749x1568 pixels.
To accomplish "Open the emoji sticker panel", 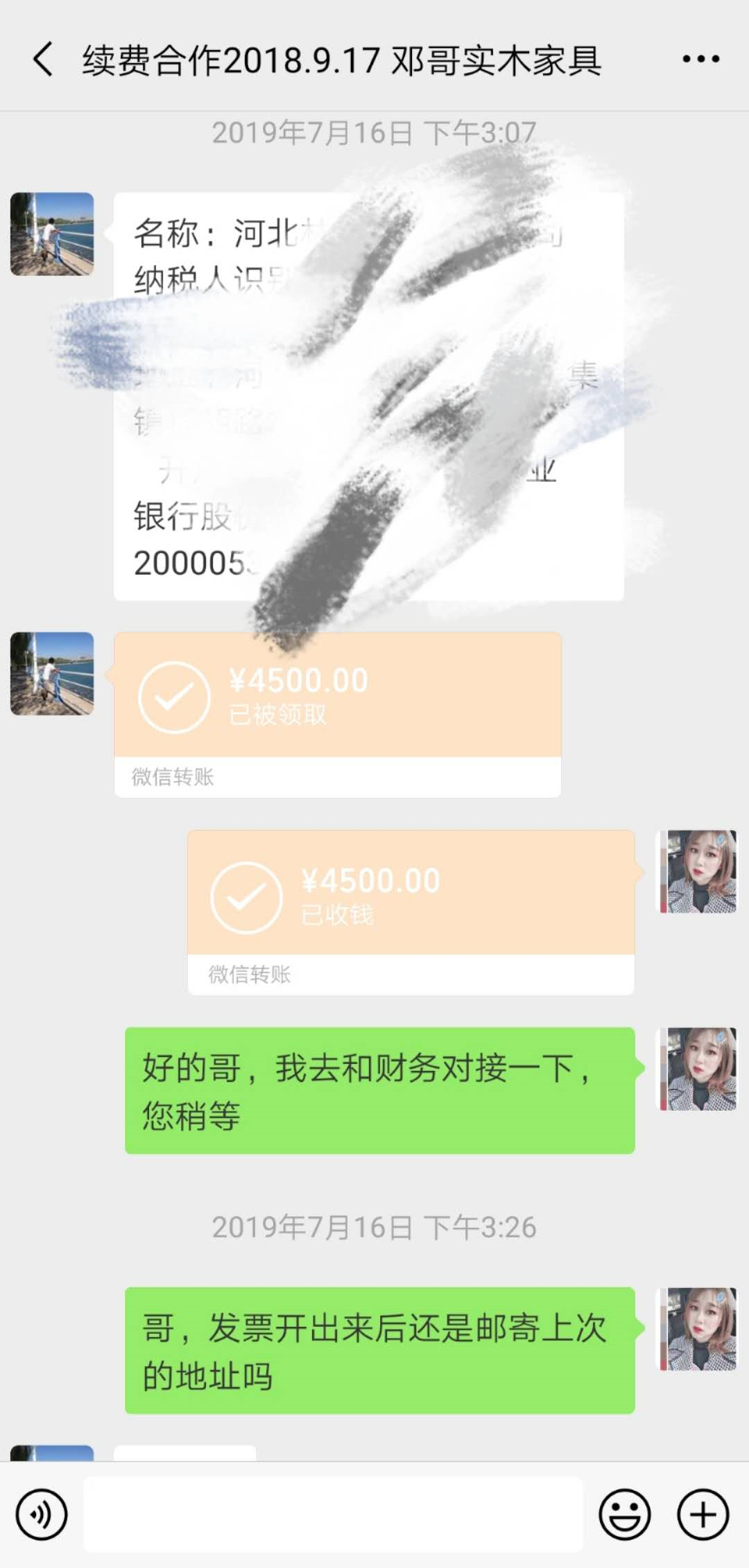I will 625,1515.
